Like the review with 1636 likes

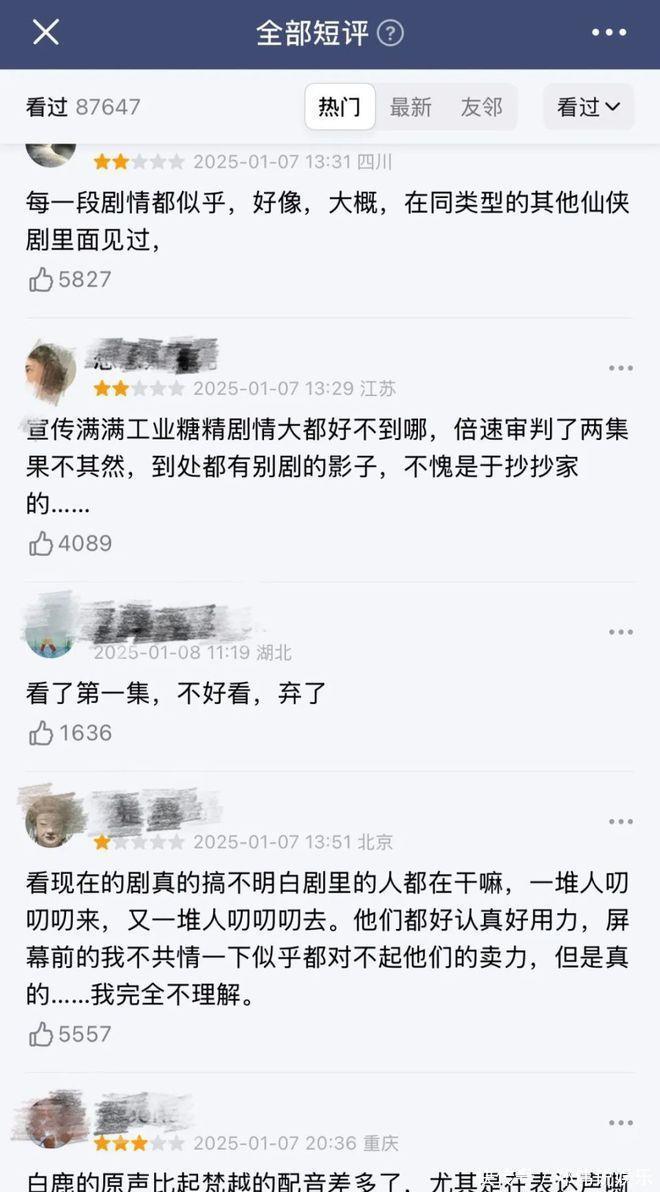41,733
